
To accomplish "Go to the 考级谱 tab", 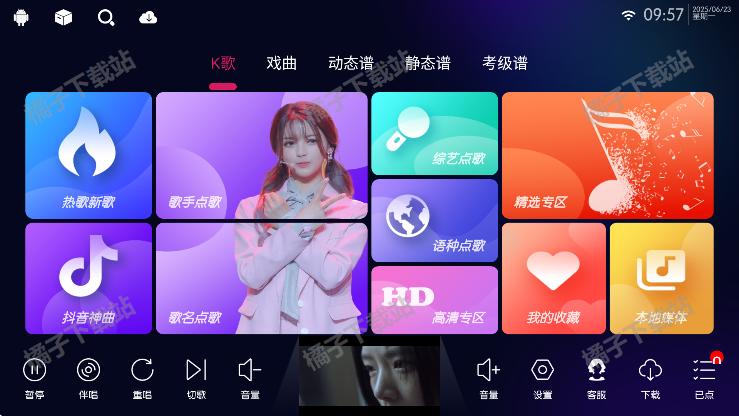I will click(504, 63).
